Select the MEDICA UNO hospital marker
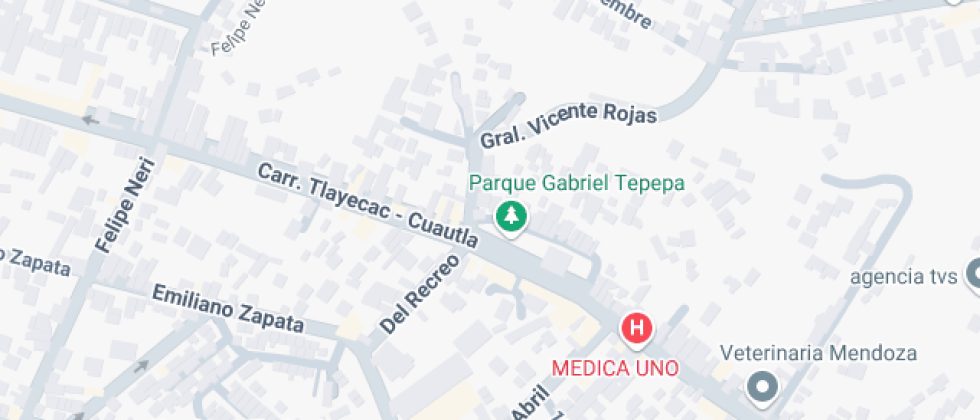Screen dimensions: 980x420 coord(637,328)
